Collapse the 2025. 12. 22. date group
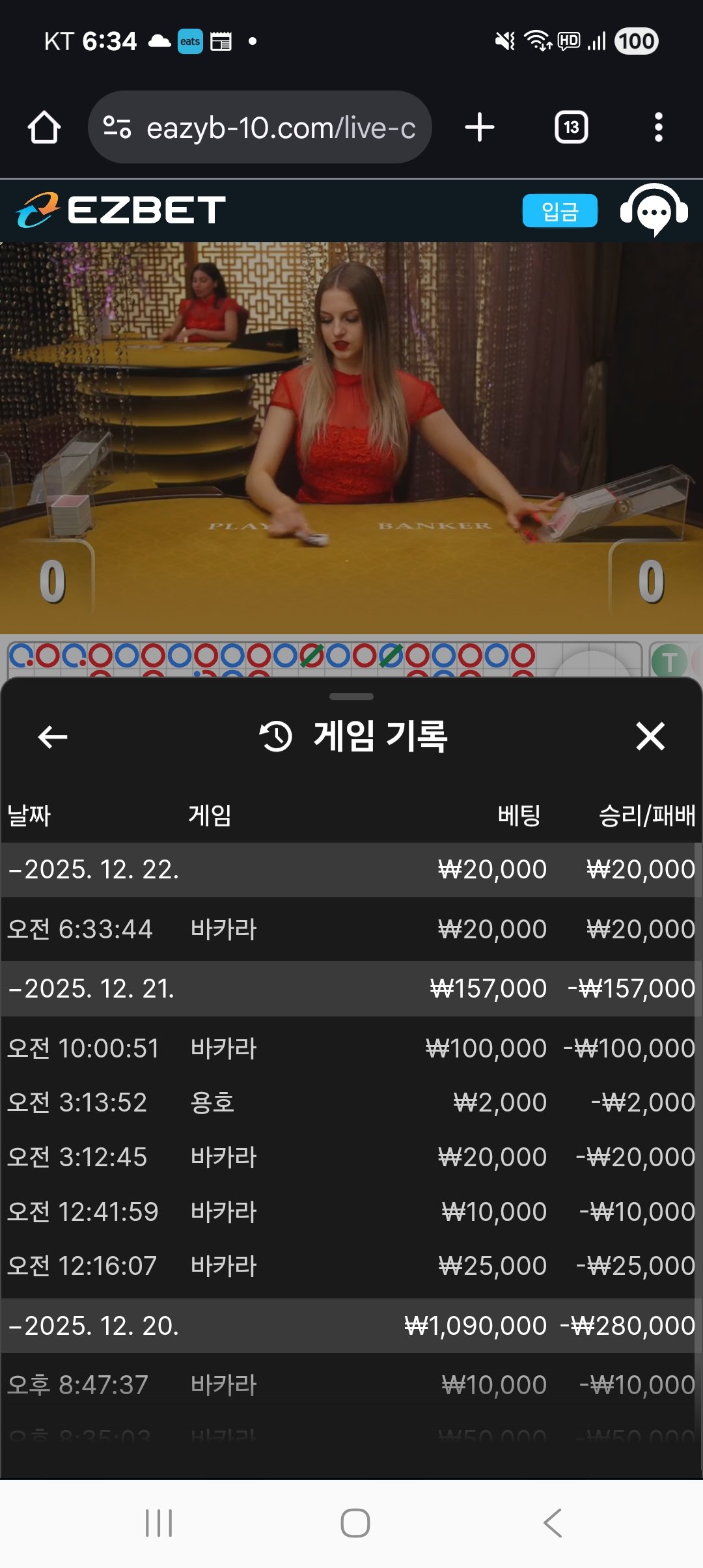 [94, 870]
